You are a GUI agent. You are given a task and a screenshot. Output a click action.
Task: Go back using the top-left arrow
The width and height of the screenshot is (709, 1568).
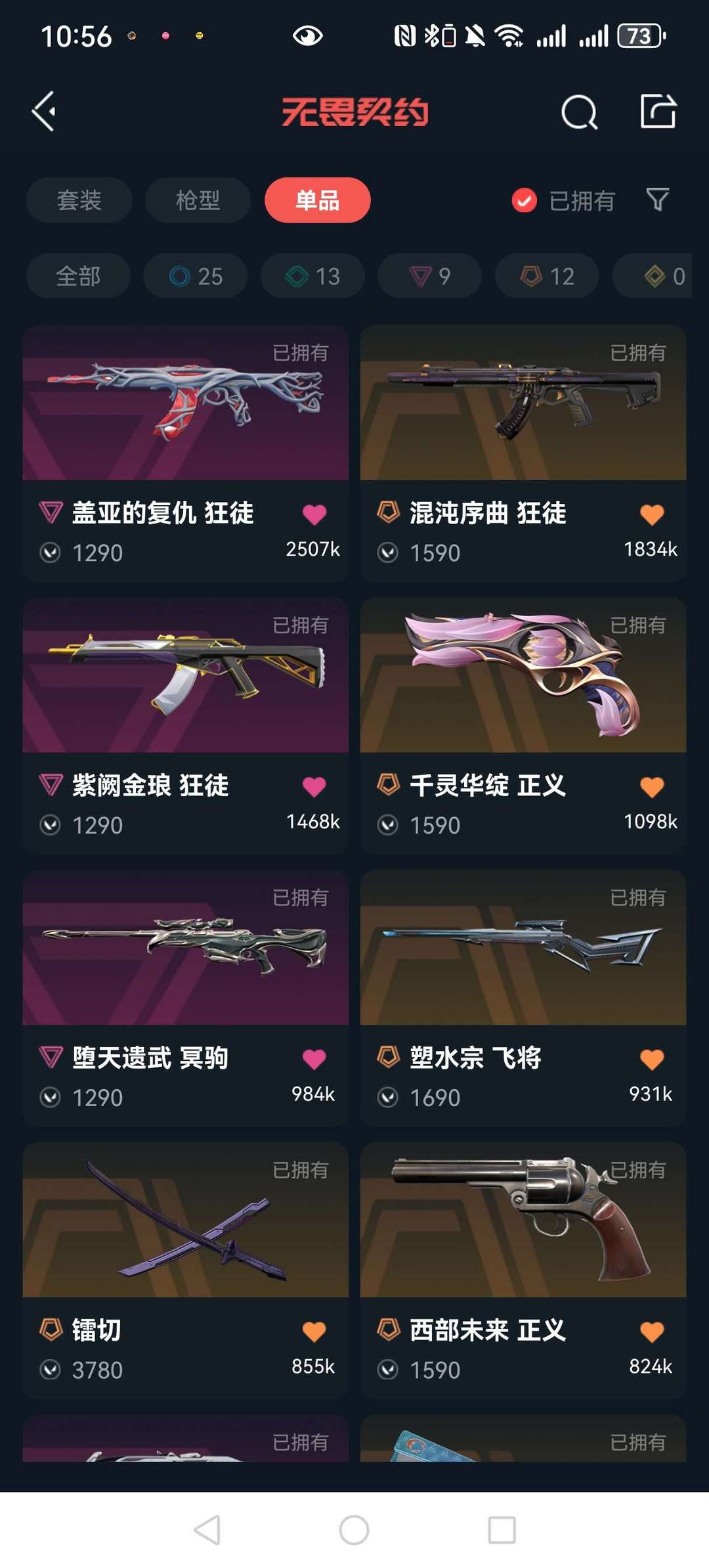45,112
